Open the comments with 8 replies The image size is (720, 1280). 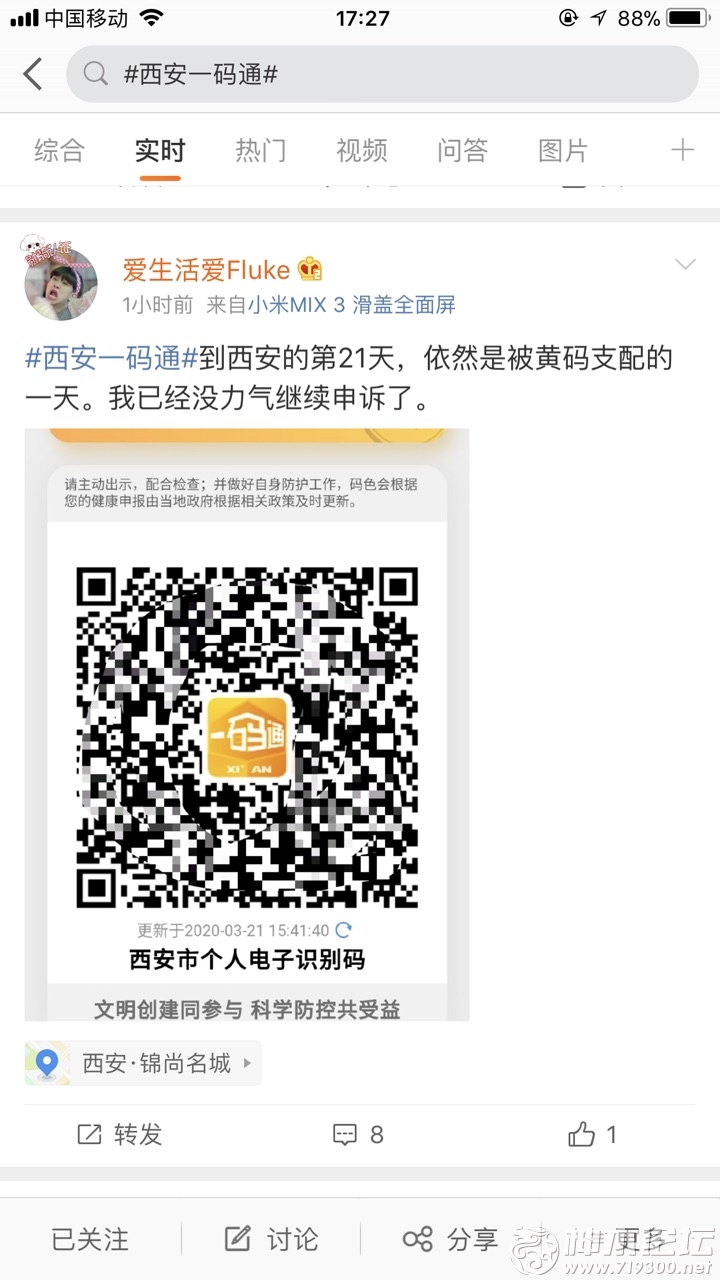(359, 1134)
